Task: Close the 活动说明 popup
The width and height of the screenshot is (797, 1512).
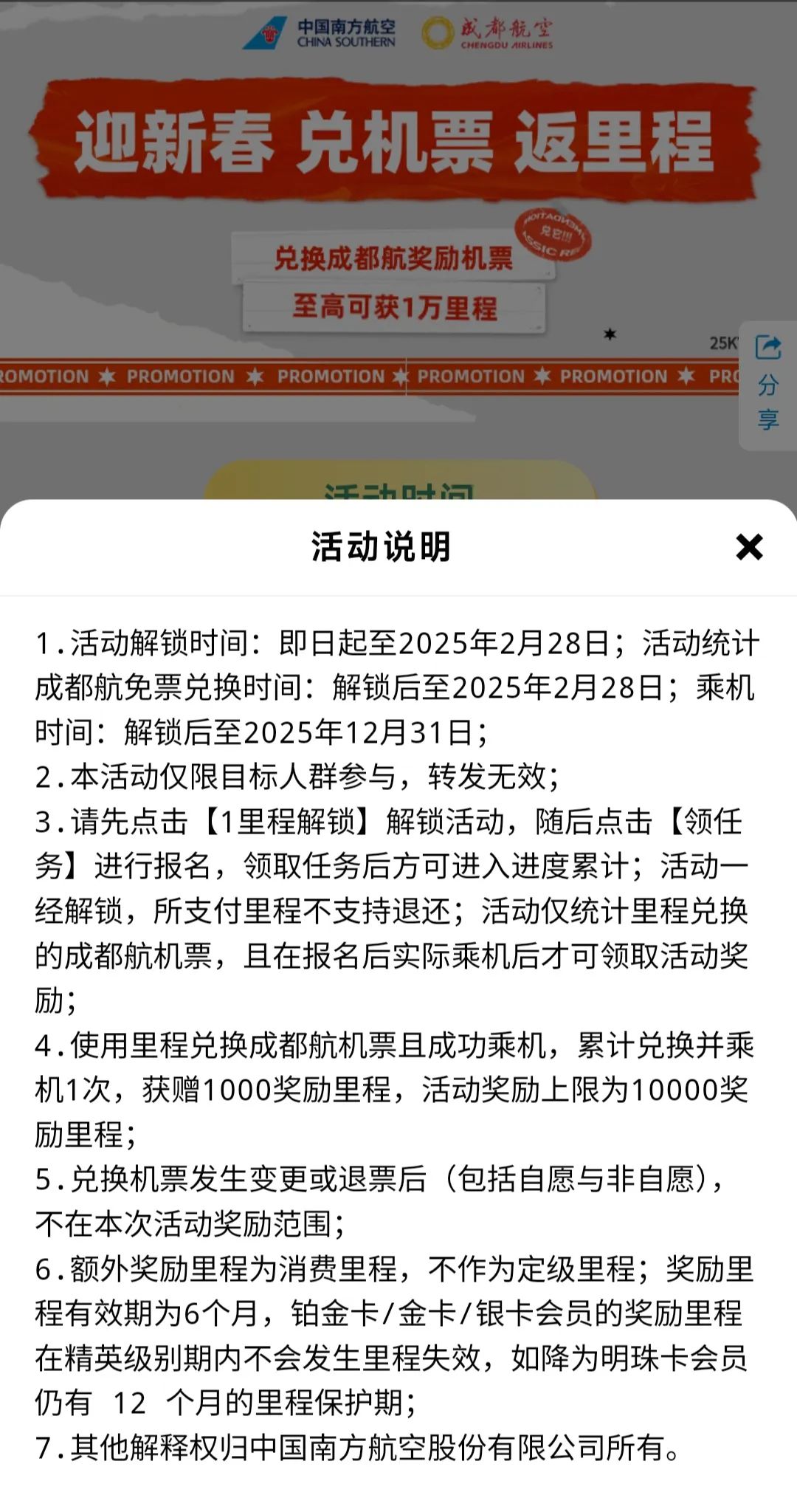Action: click(x=749, y=547)
